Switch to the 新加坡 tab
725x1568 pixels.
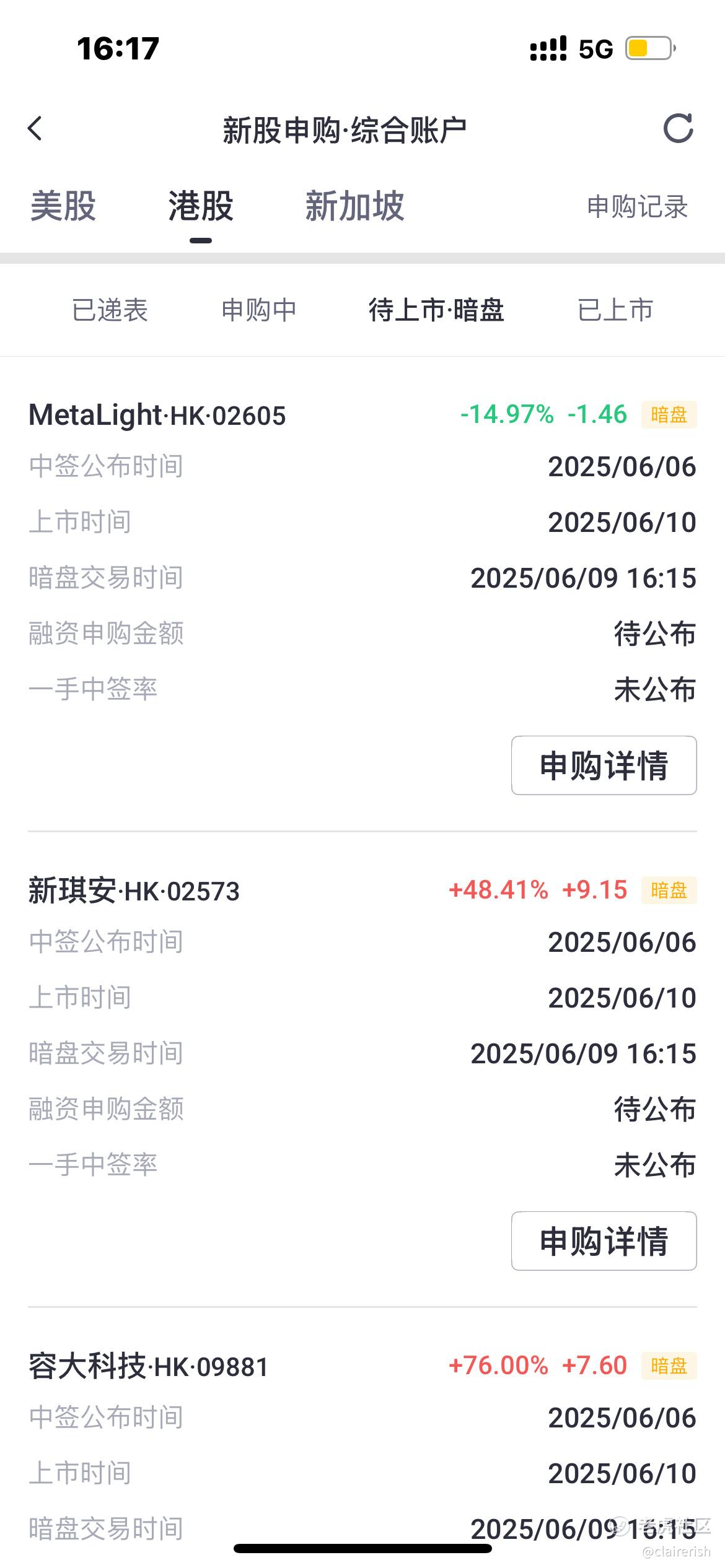[354, 206]
